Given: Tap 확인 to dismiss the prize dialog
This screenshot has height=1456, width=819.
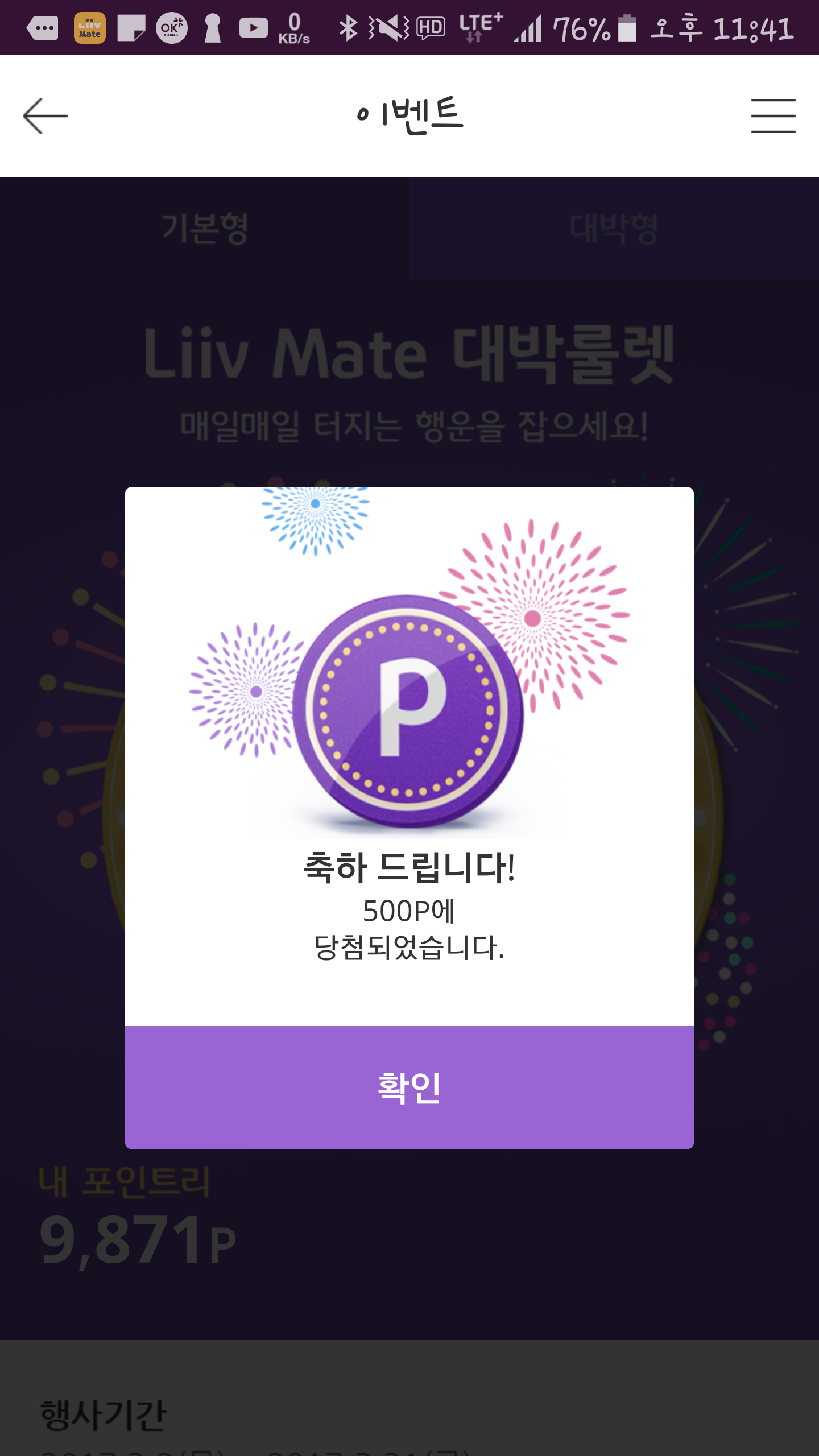Looking at the screenshot, I should pos(409,1086).
